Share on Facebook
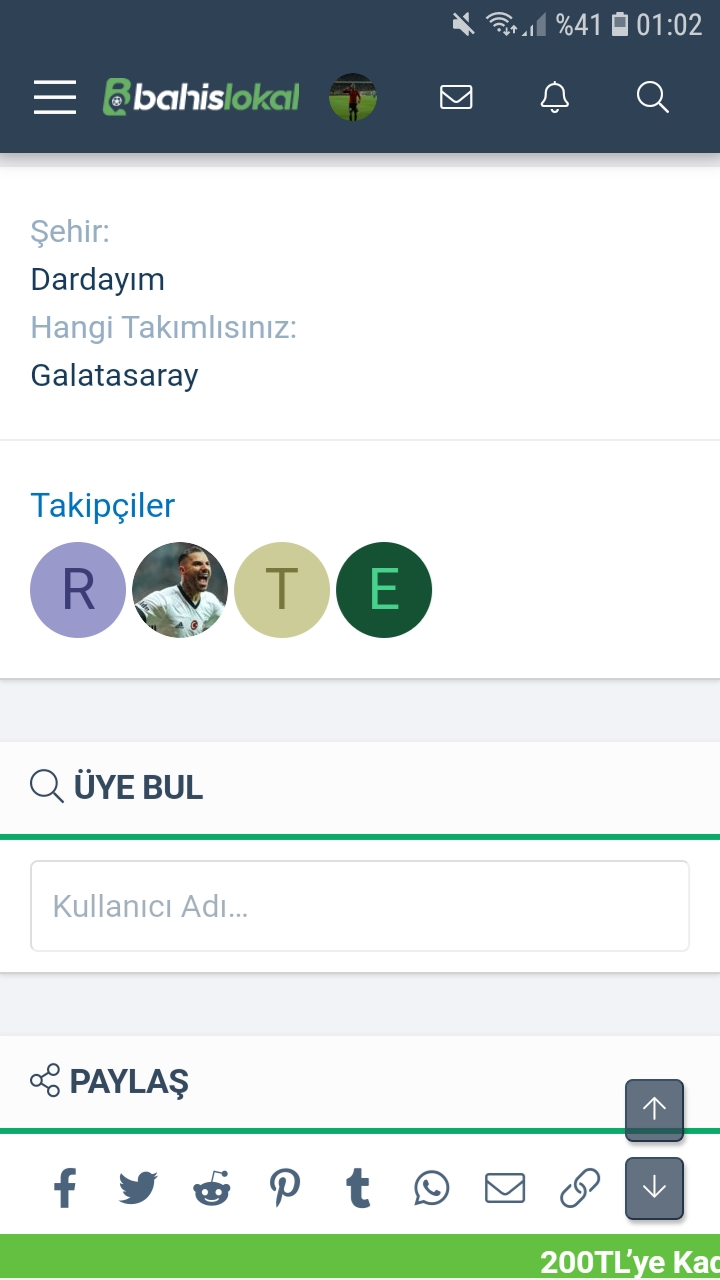The height and width of the screenshot is (1280, 720). pos(65,1188)
